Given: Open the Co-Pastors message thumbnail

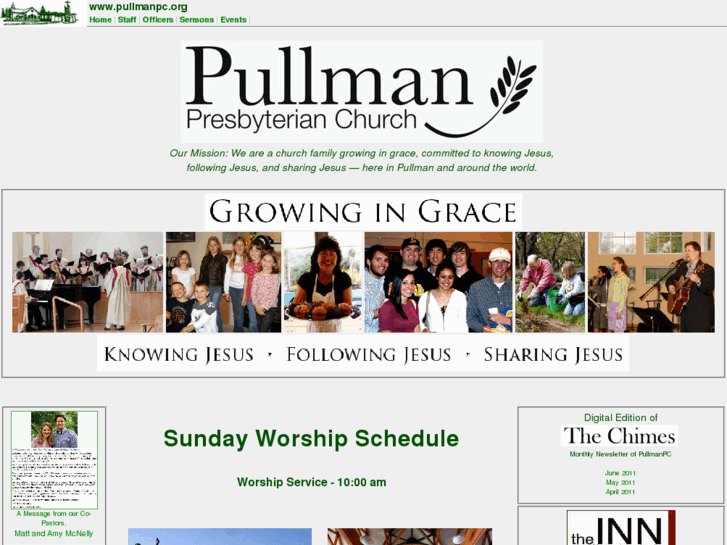Looking at the screenshot, I should [54, 459].
